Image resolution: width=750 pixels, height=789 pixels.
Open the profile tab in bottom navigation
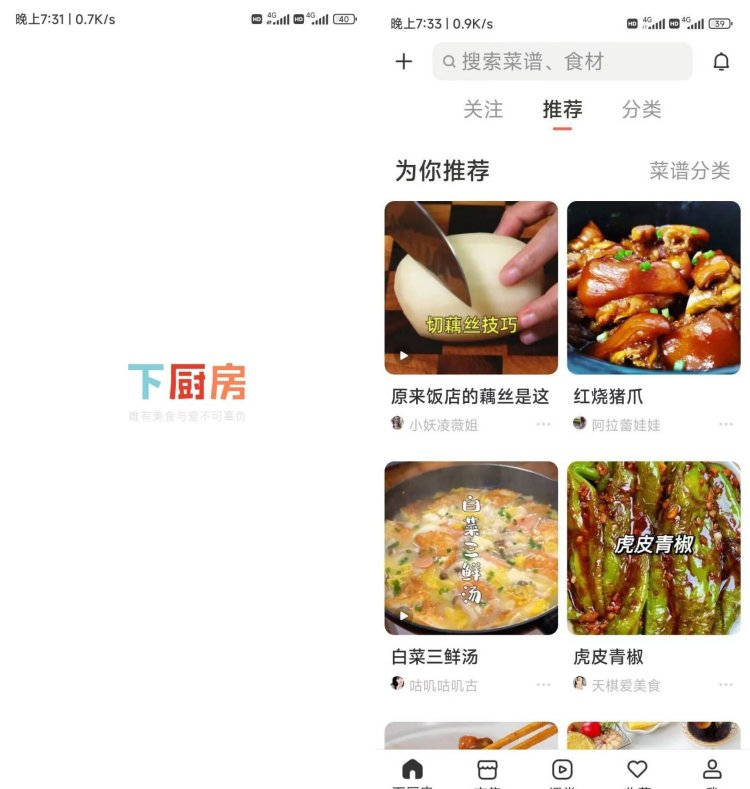point(712,770)
